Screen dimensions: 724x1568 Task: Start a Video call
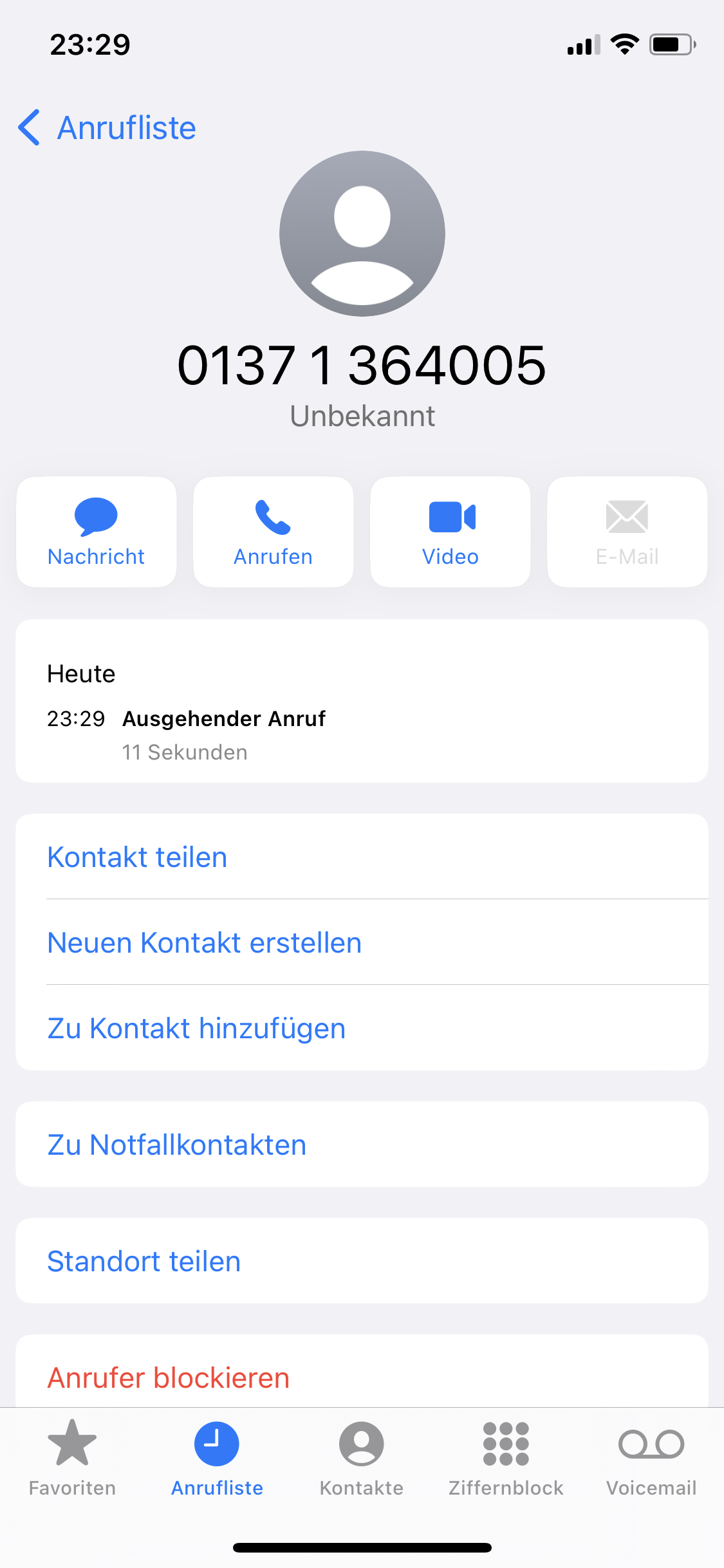point(450,532)
